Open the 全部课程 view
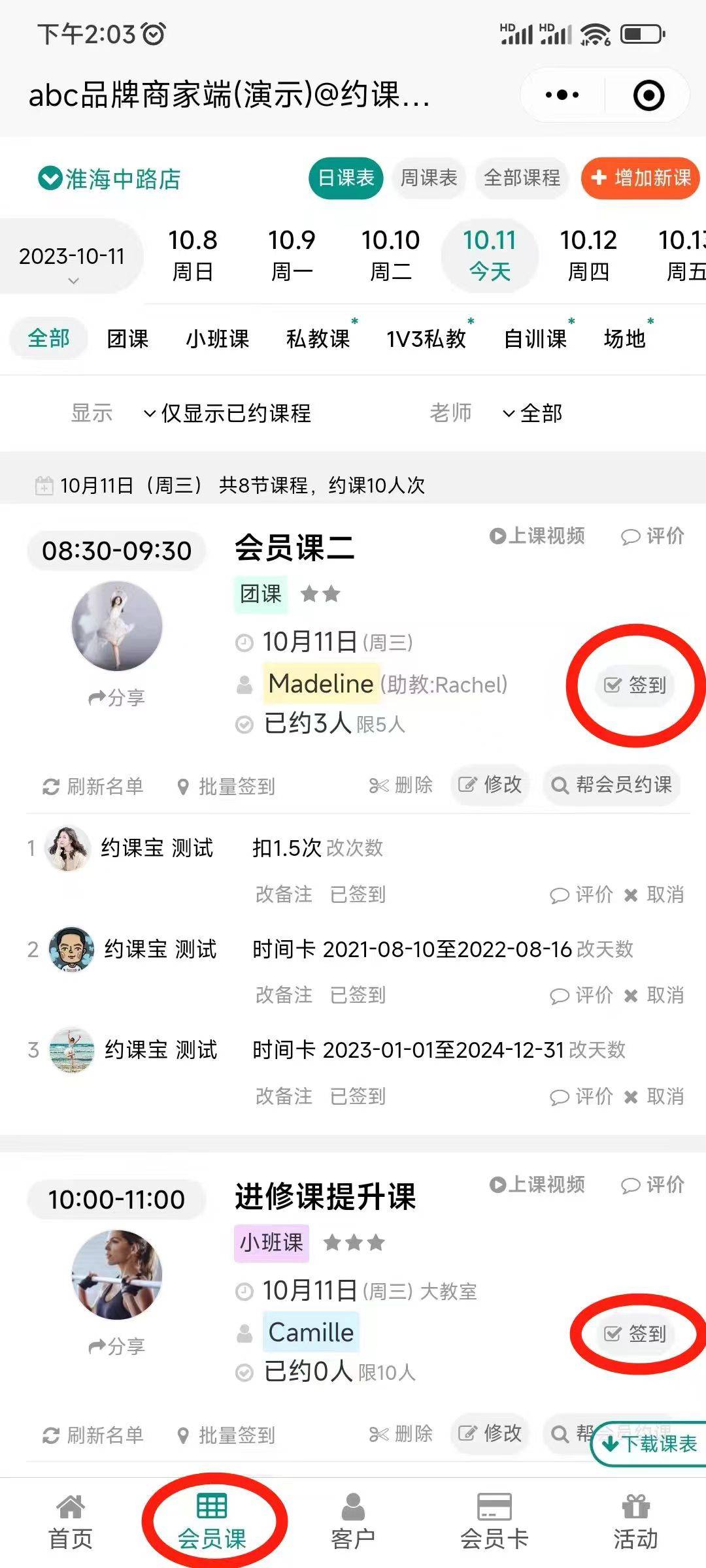Image resolution: width=706 pixels, height=1568 pixels. click(522, 178)
